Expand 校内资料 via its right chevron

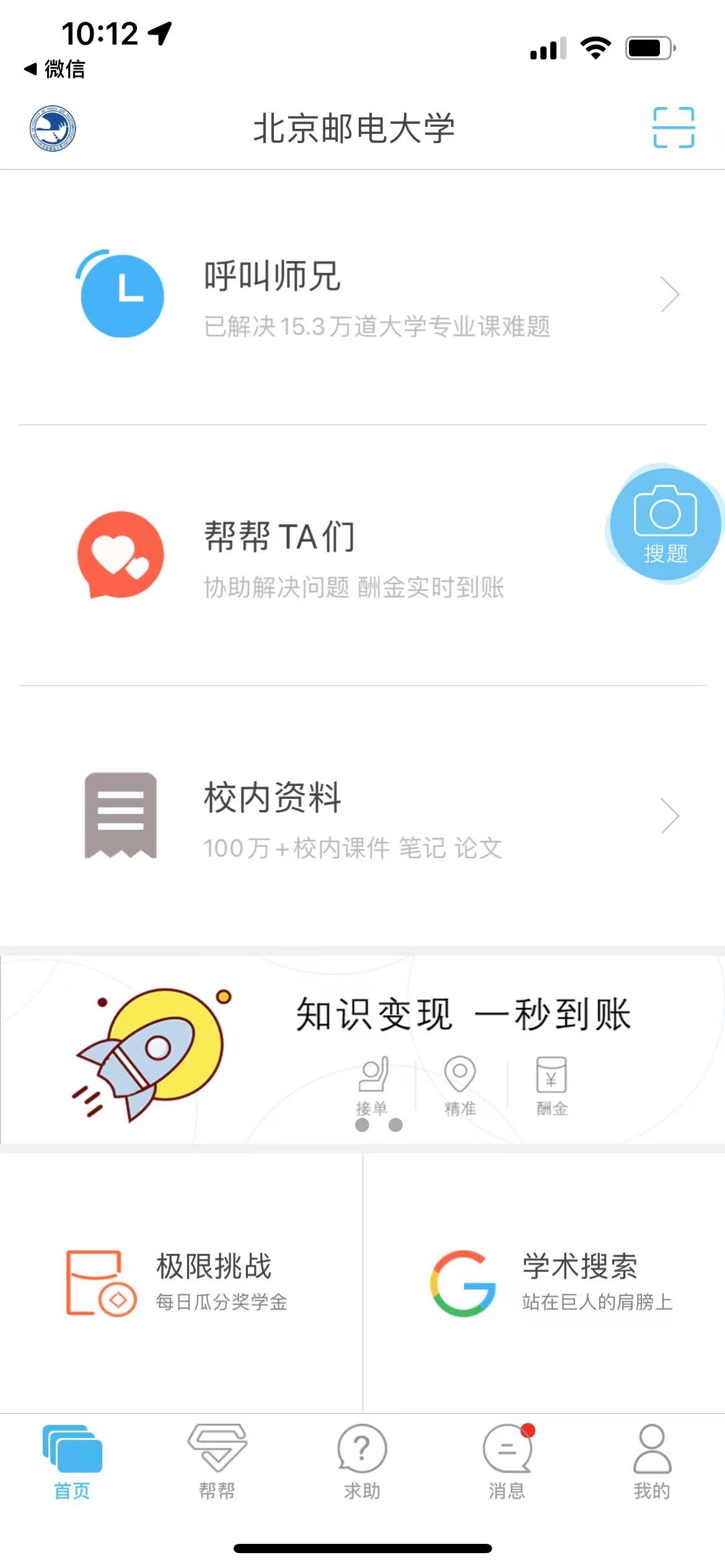669,816
